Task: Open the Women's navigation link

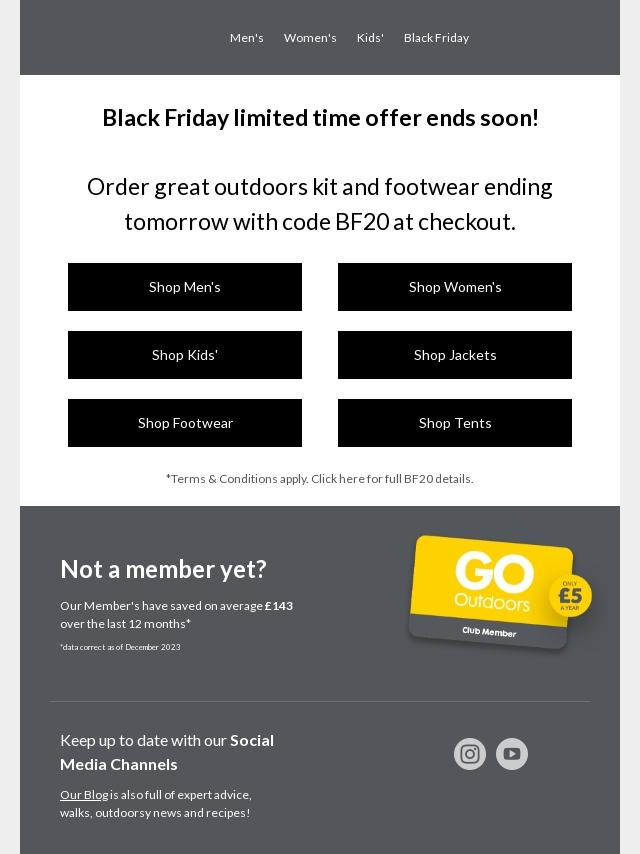Action: 310,38
